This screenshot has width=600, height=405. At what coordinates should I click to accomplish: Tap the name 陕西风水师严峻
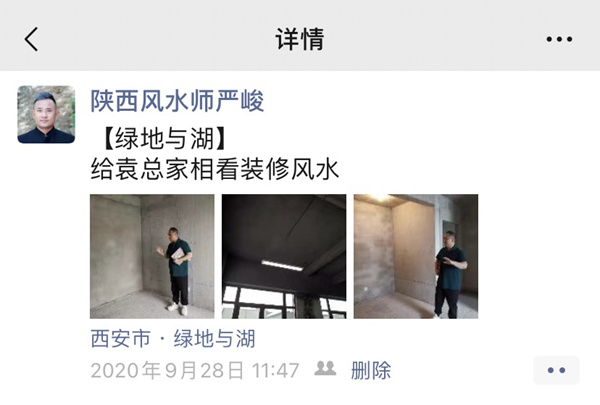tap(176, 100)
